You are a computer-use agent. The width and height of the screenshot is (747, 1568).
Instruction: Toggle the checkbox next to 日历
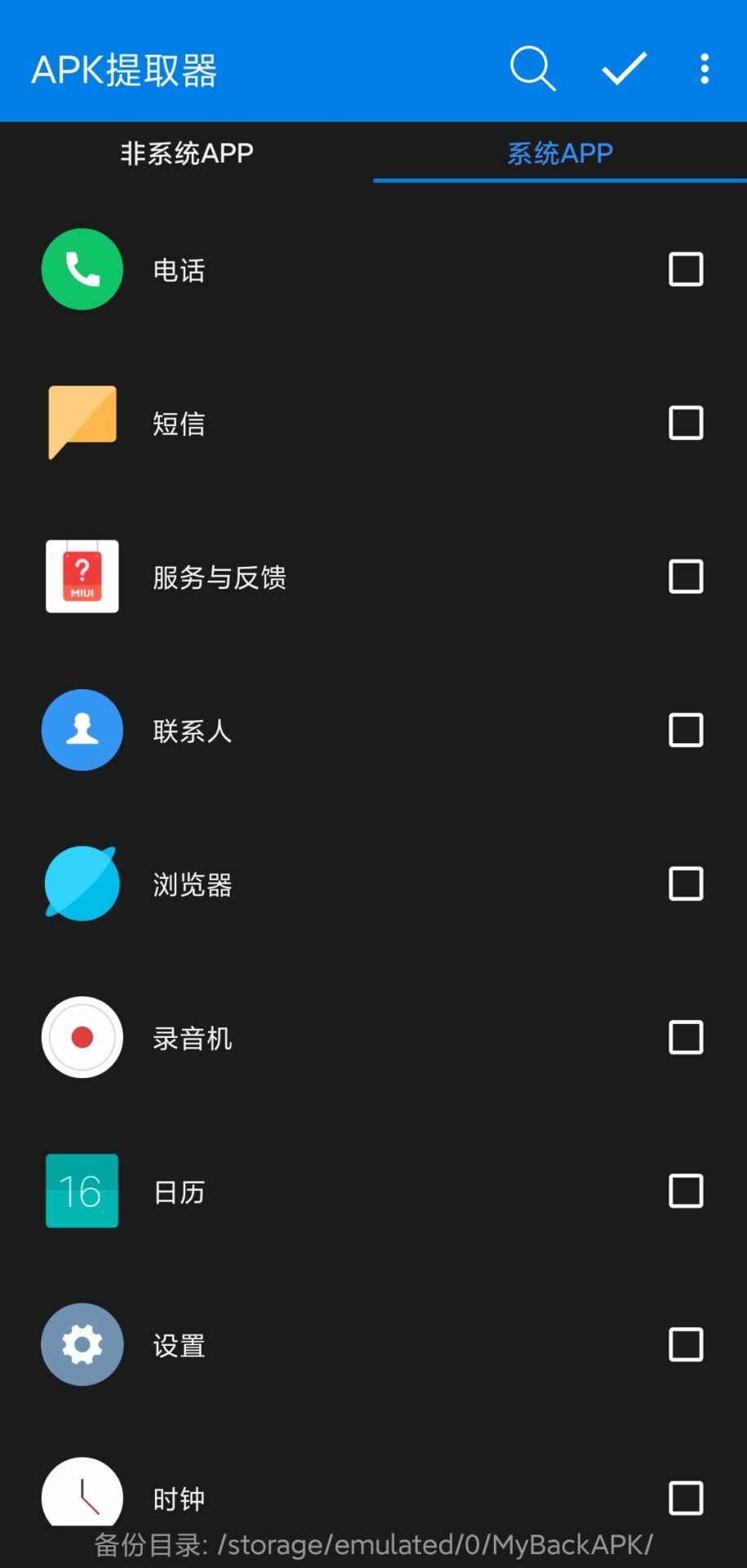684,1191
